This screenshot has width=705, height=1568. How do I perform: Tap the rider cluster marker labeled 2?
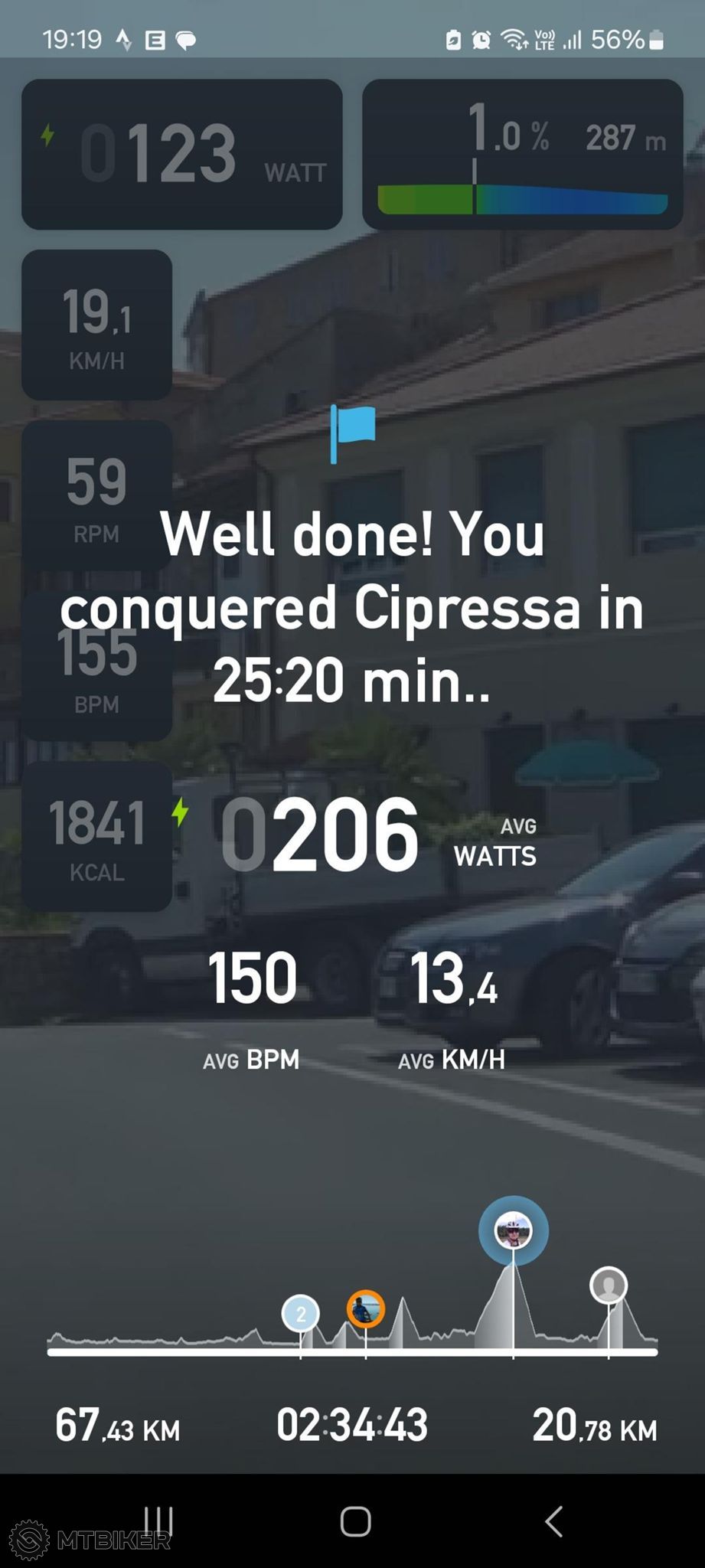(301, 1314)
